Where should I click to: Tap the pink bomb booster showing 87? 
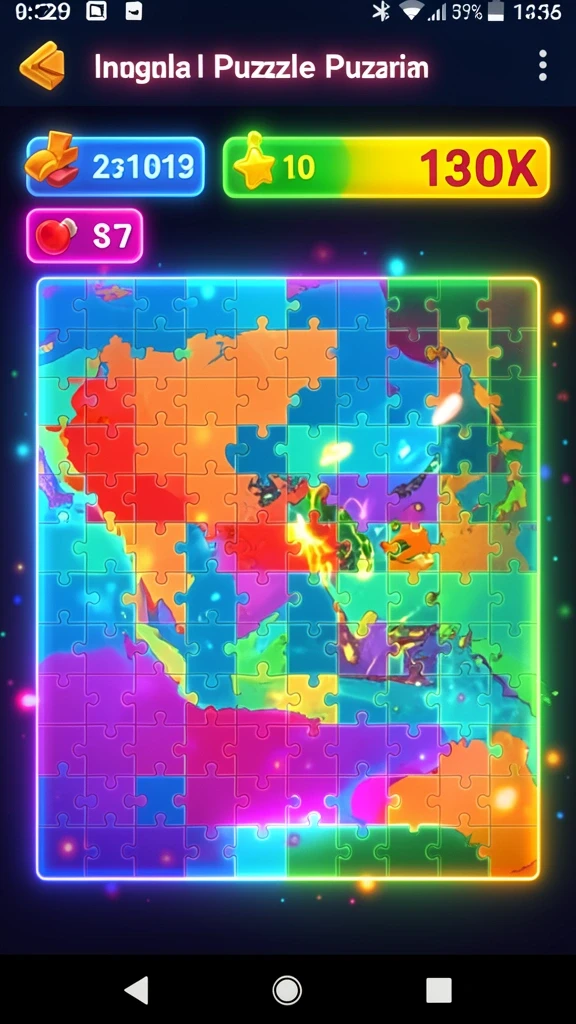point(84,236)
